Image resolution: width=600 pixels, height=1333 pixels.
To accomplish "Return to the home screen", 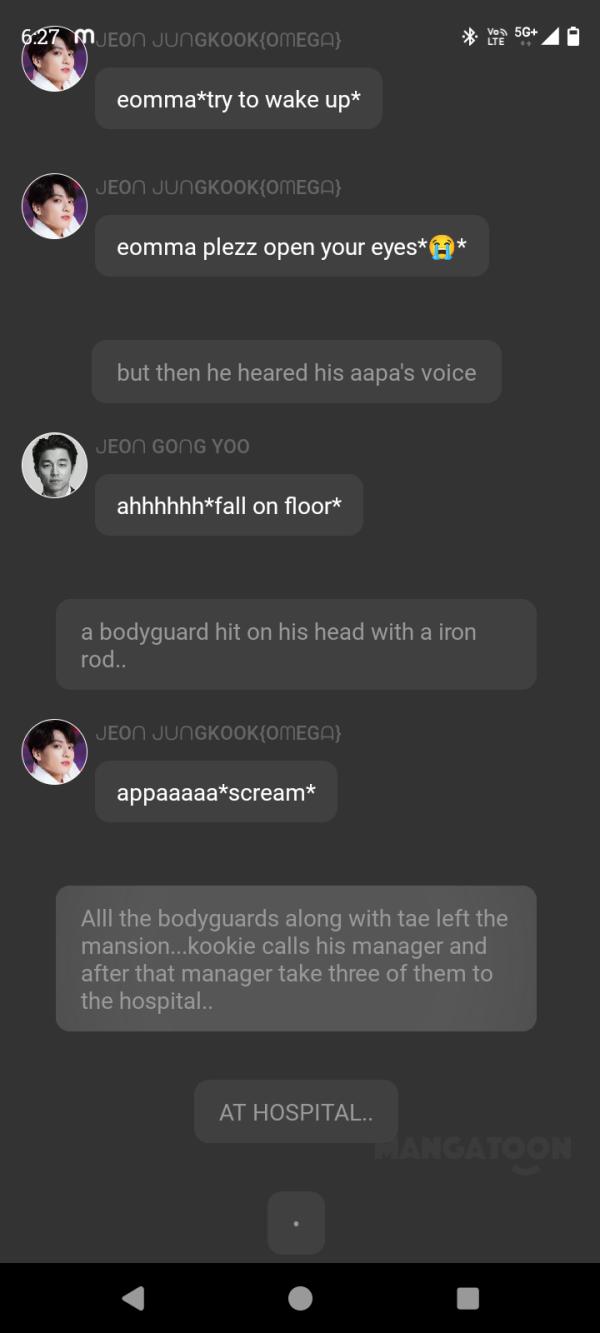I will coord(300,1298).
